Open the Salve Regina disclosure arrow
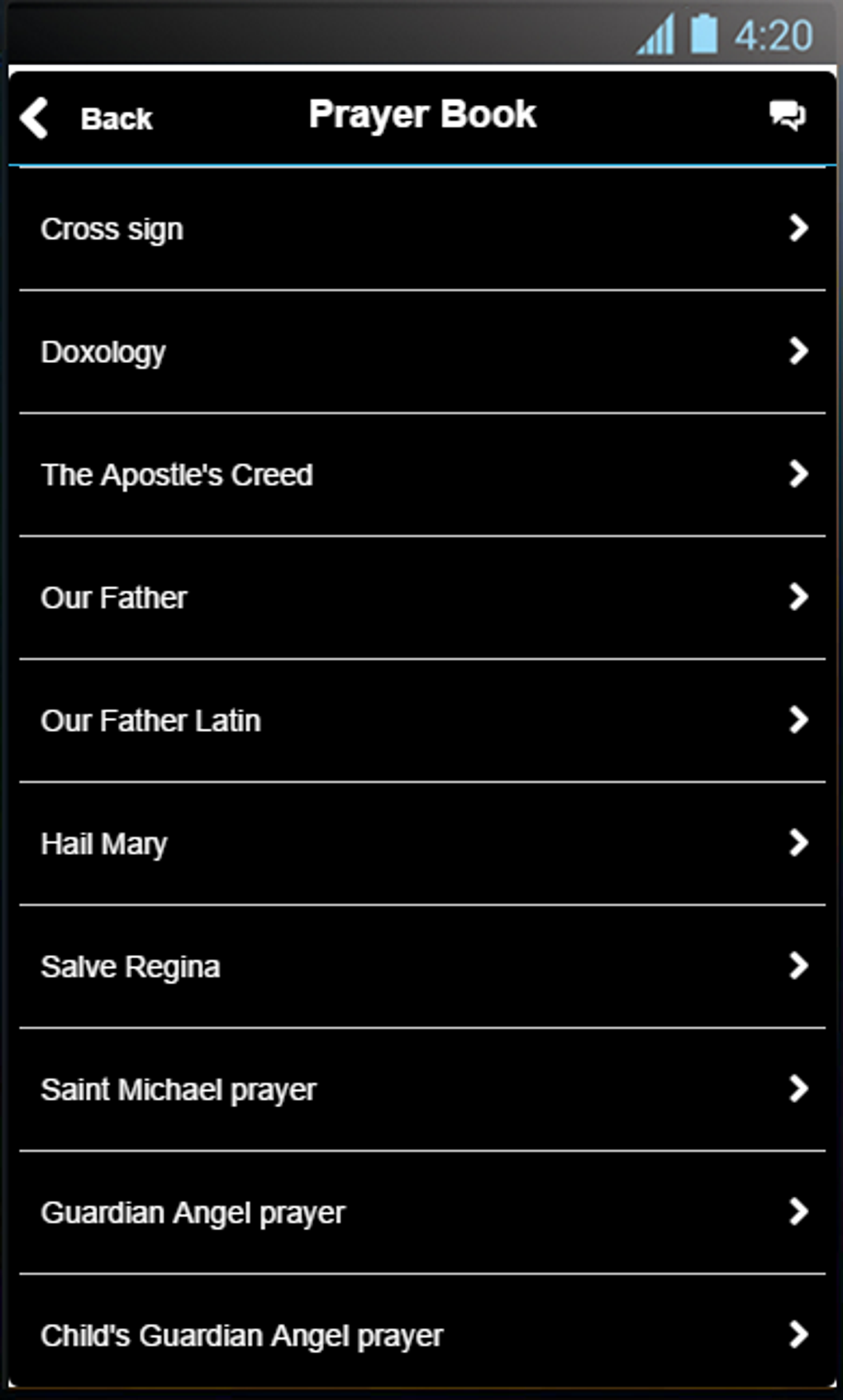 (x=797, y=965)
